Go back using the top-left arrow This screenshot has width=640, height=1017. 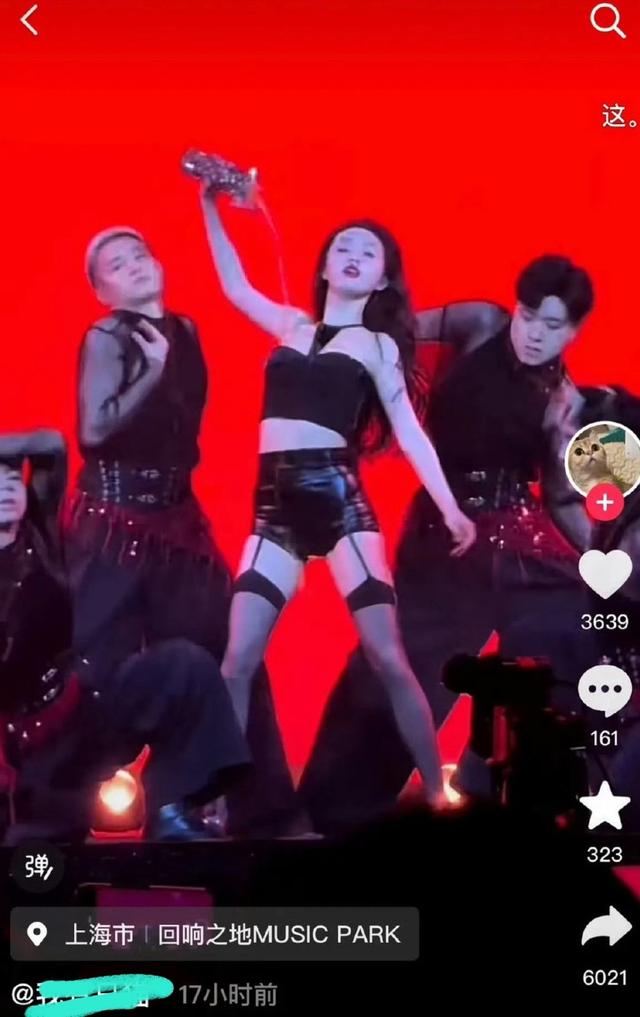(29, 20)
